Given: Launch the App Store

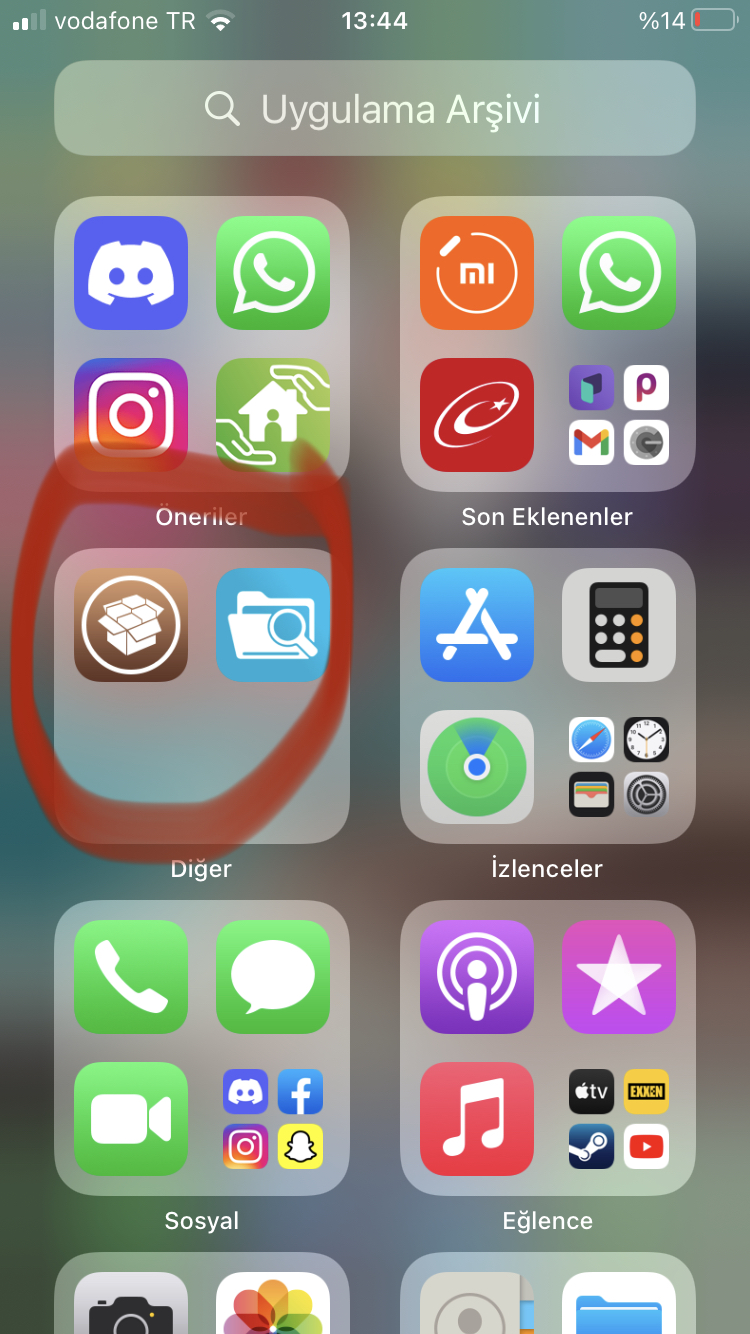Looking at the screenshot, I should (x=477, y=625).
